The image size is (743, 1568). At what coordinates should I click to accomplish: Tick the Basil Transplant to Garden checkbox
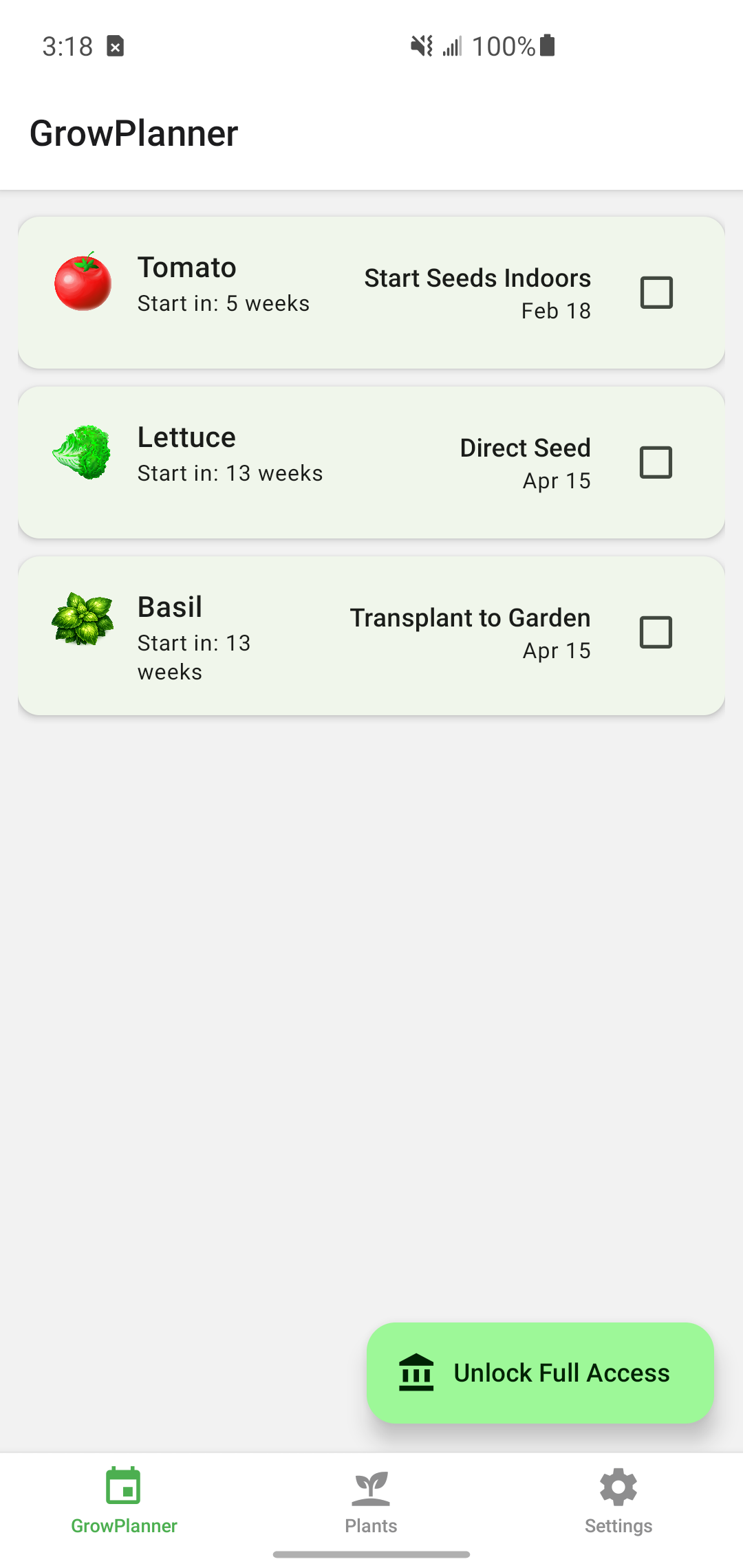pos(656,632)
